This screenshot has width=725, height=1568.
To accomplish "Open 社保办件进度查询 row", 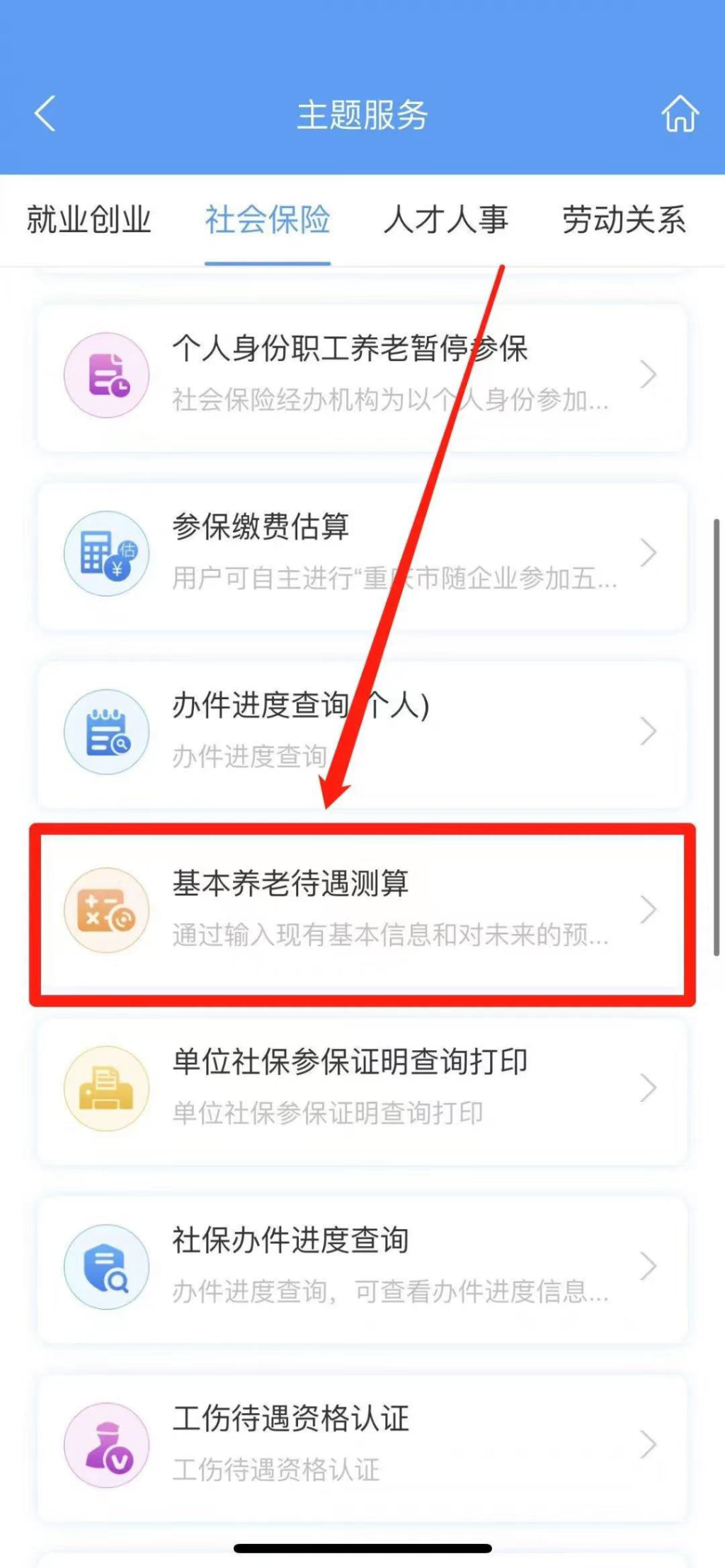I will pyautogui.click(x=362, y=1267).
